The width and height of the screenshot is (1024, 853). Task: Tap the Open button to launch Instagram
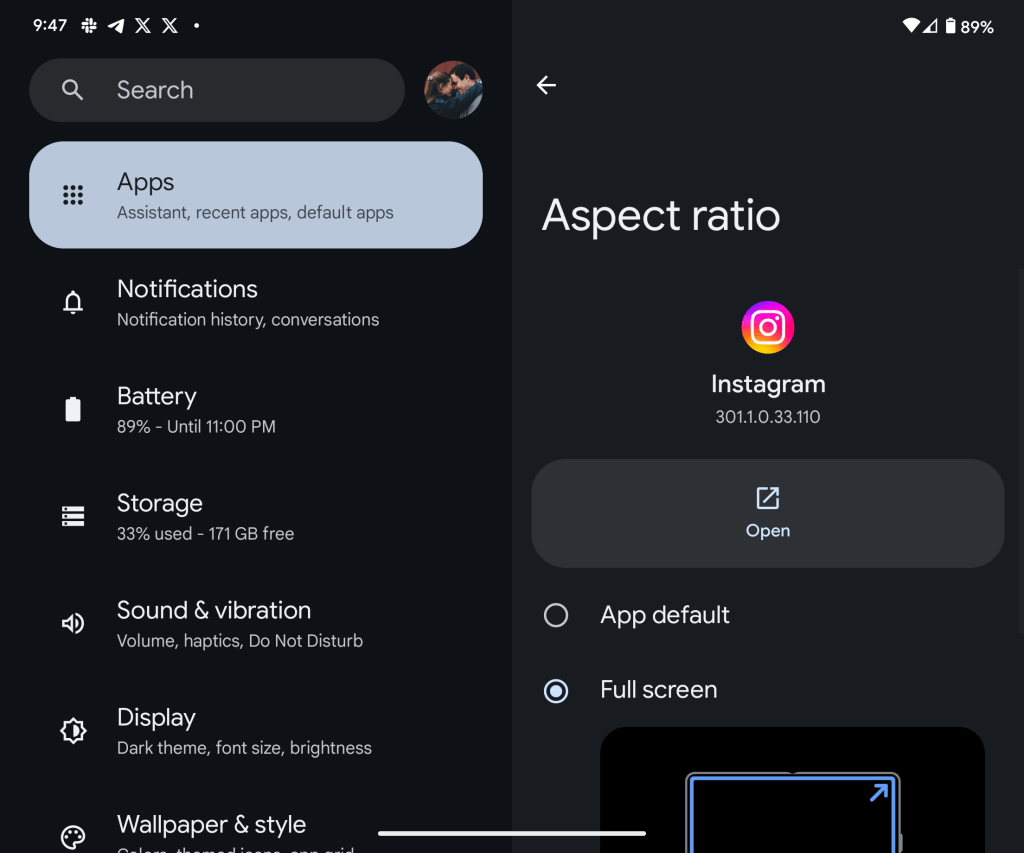pos(767,513)
